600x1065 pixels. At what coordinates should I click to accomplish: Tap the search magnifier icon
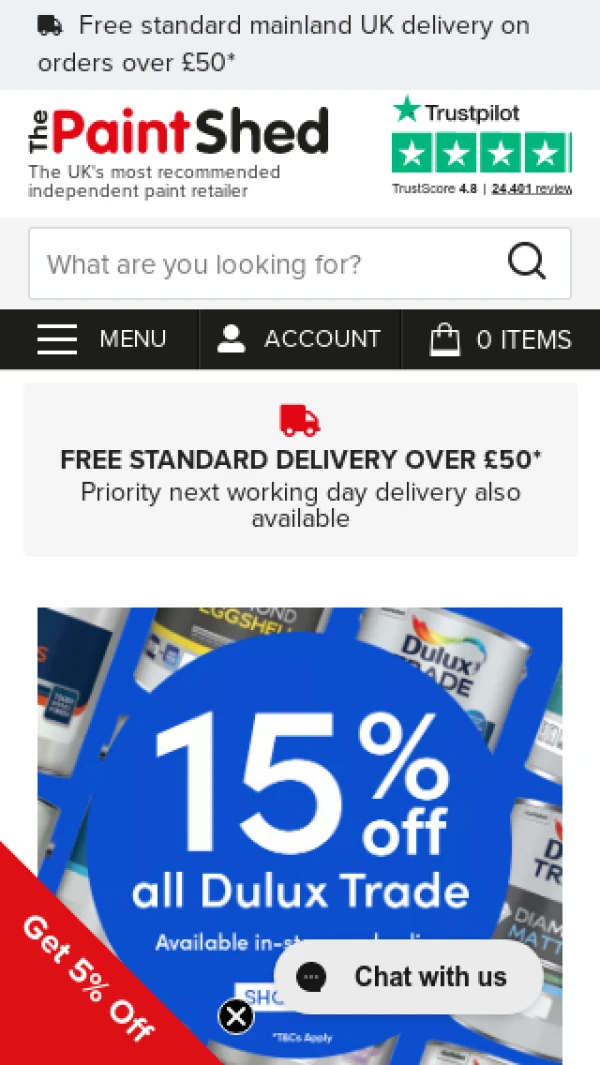click(x=527, y=263)
